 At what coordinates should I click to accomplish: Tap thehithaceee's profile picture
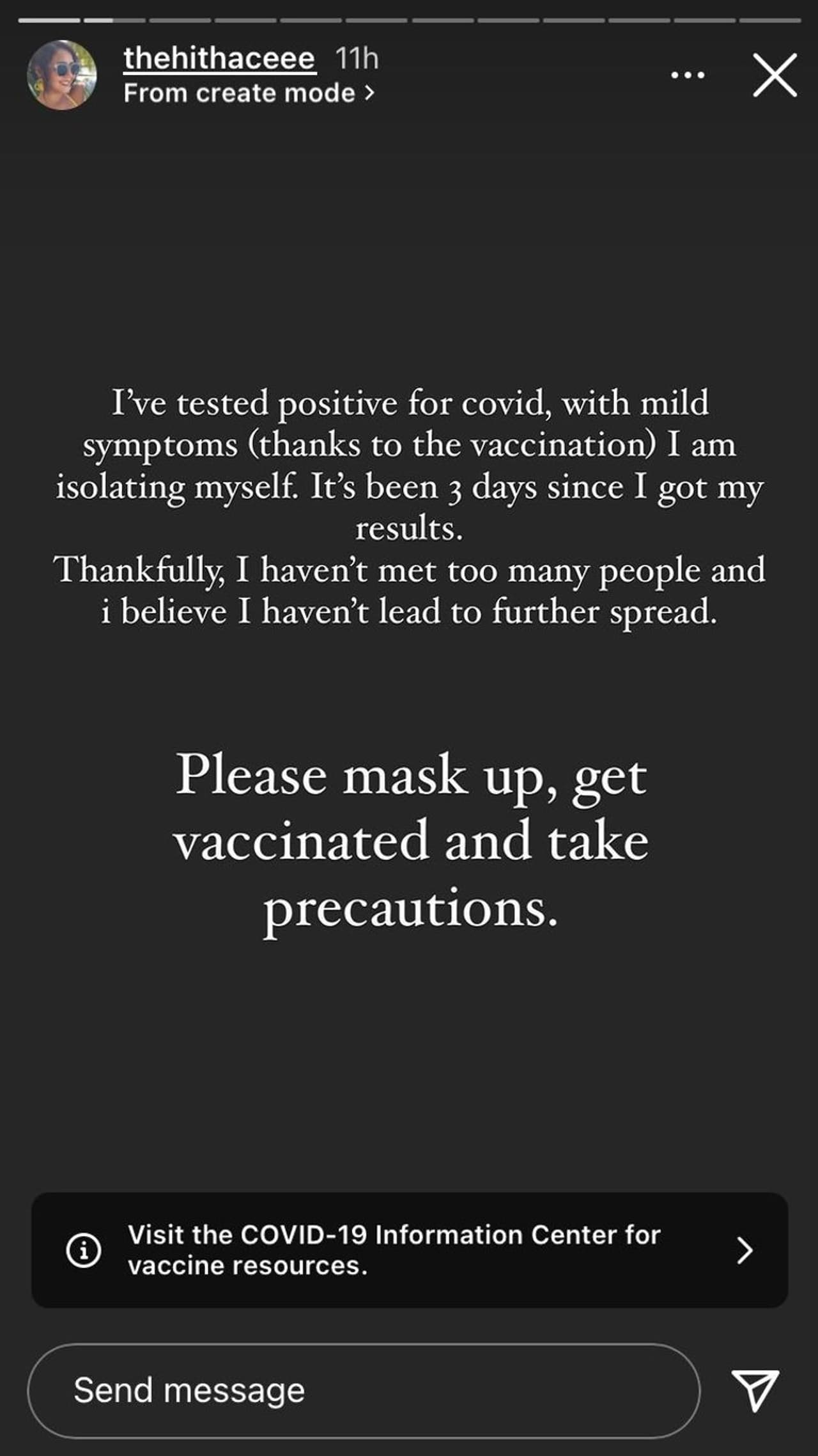click(62, 75)
